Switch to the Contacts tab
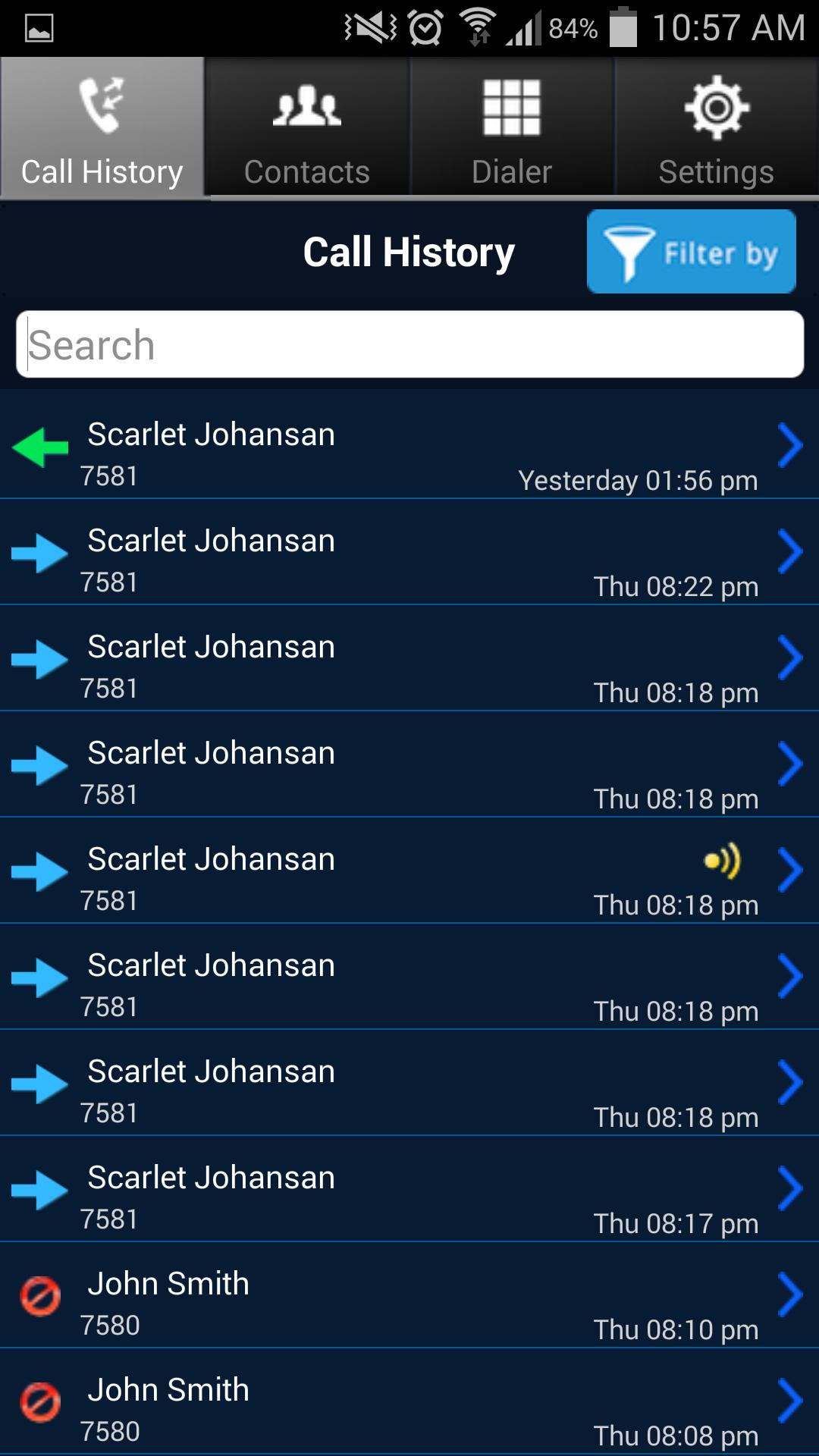 pyautogui.click(x=306, y=127)
